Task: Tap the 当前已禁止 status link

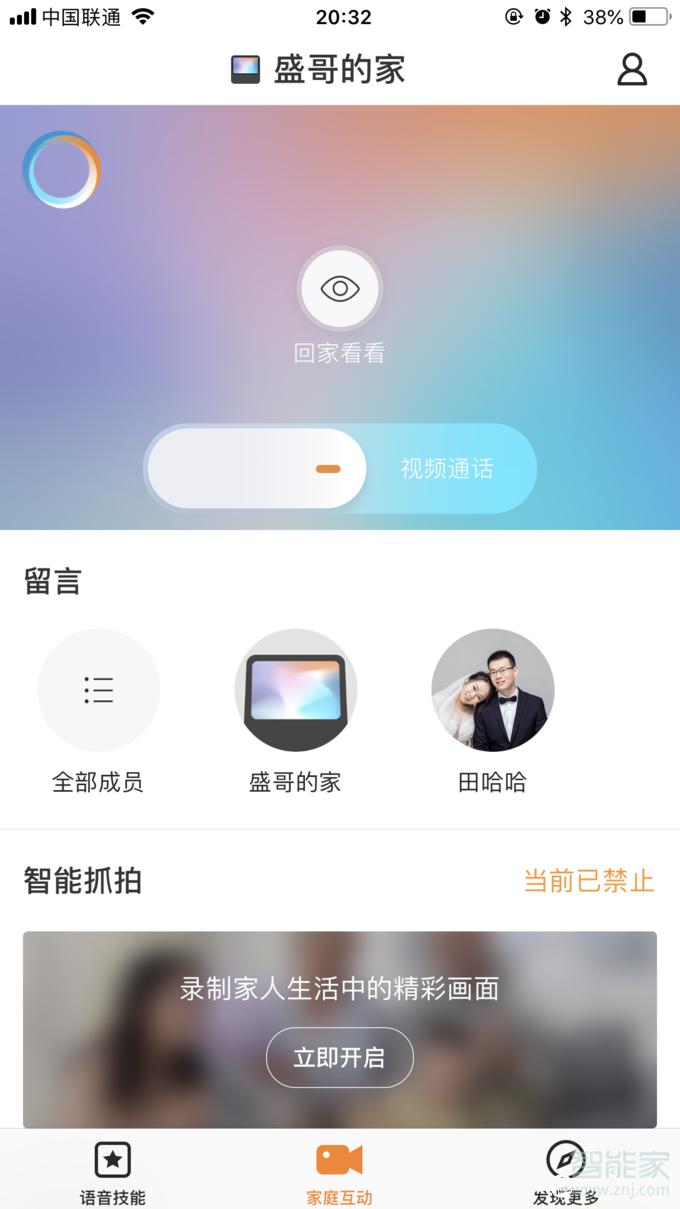Action: click(589, 881)
